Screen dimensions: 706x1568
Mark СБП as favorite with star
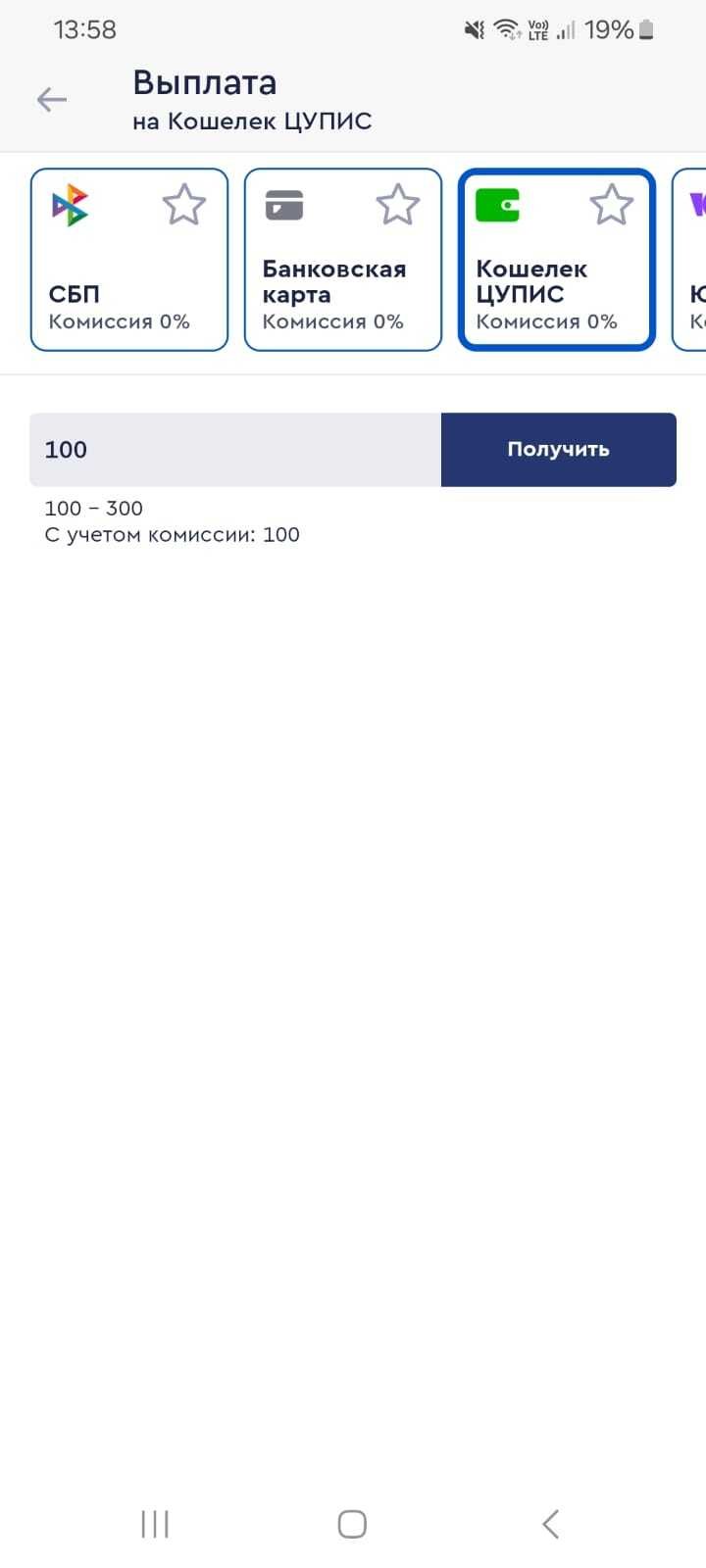pos(183,205)
